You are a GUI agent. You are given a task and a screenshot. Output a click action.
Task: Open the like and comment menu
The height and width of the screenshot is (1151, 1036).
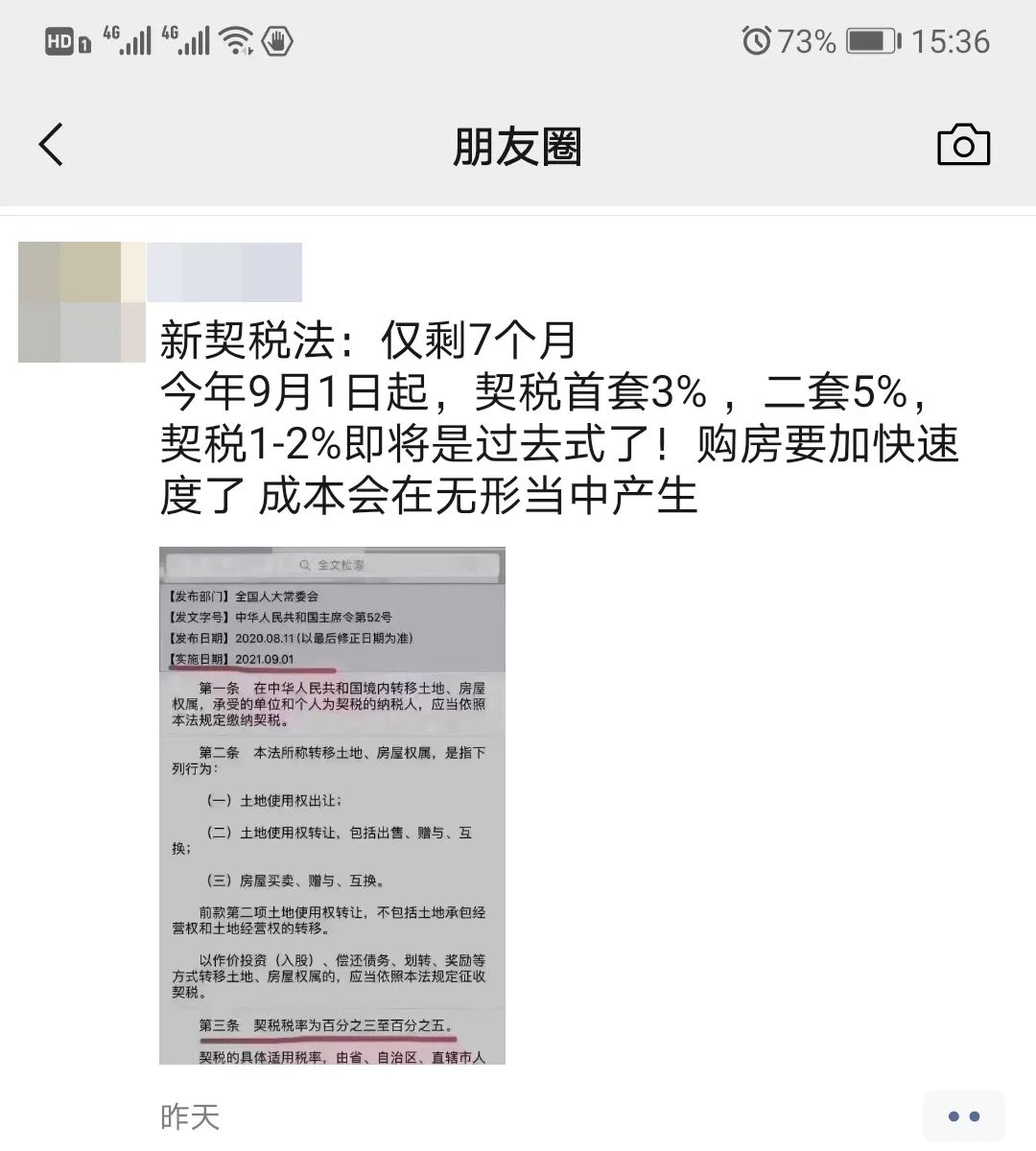click(x=962, y=1116)
